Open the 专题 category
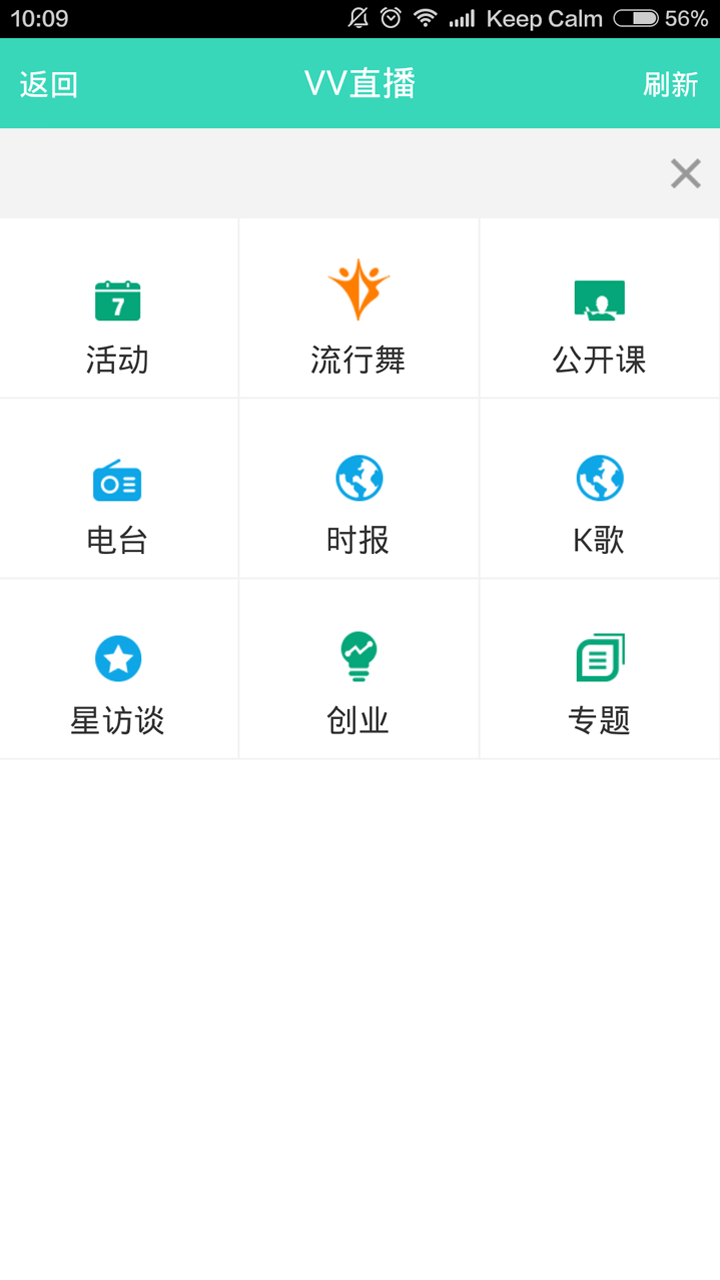 600,668
